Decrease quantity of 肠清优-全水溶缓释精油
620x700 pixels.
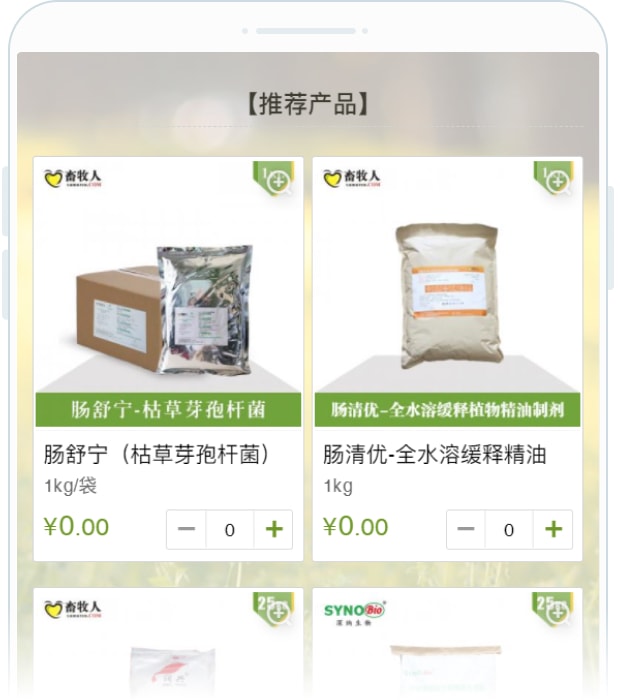[466, 529]
